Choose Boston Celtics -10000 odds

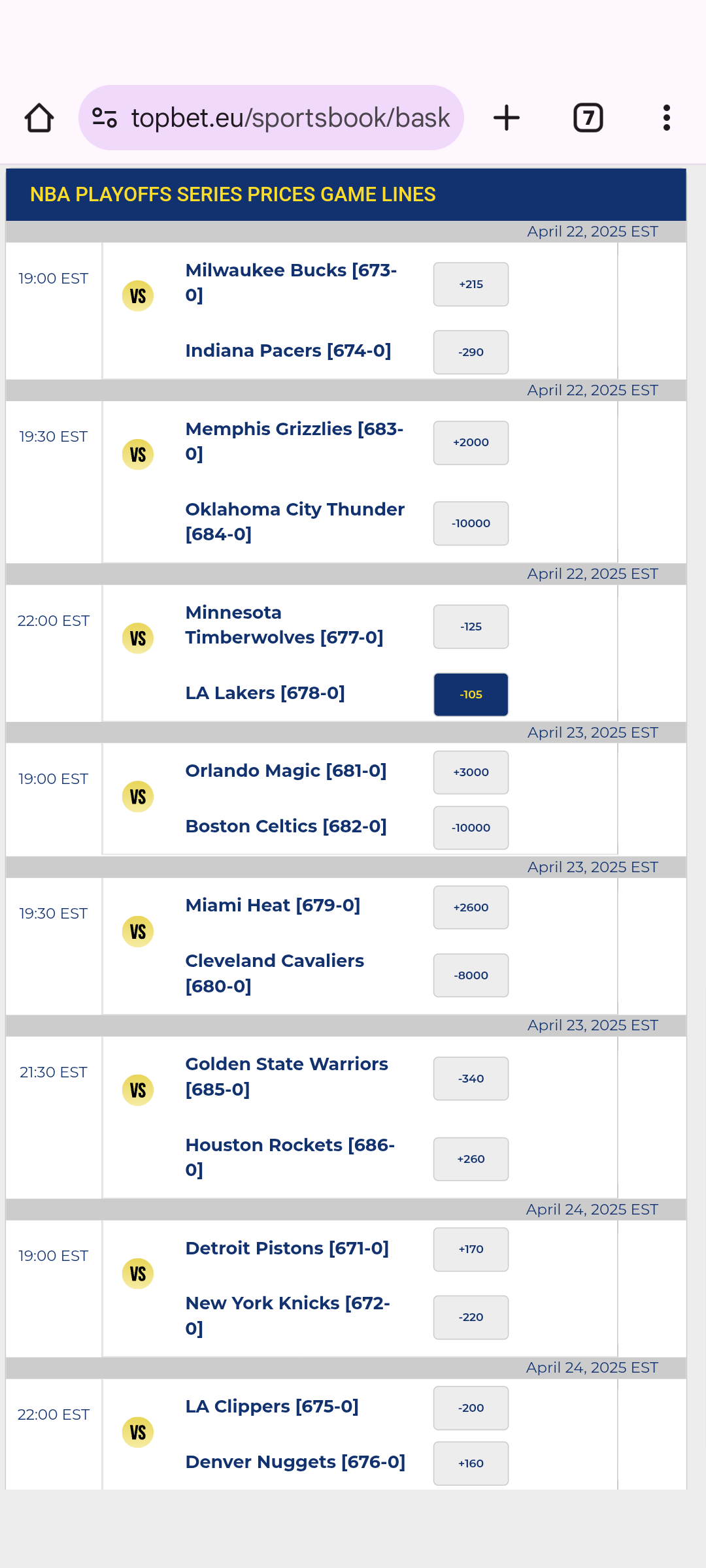click(471, 828)
